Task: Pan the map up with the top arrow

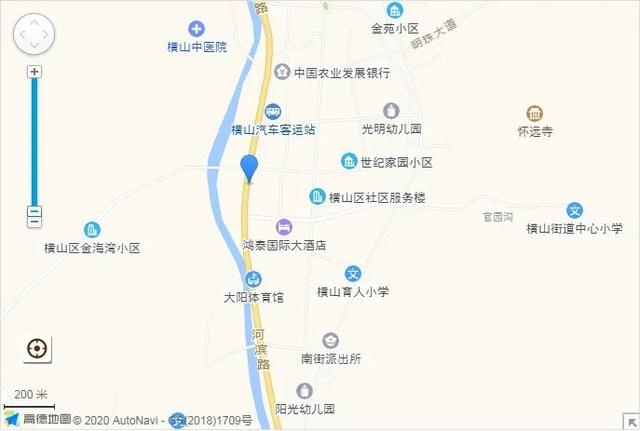Action: (34, 21)
